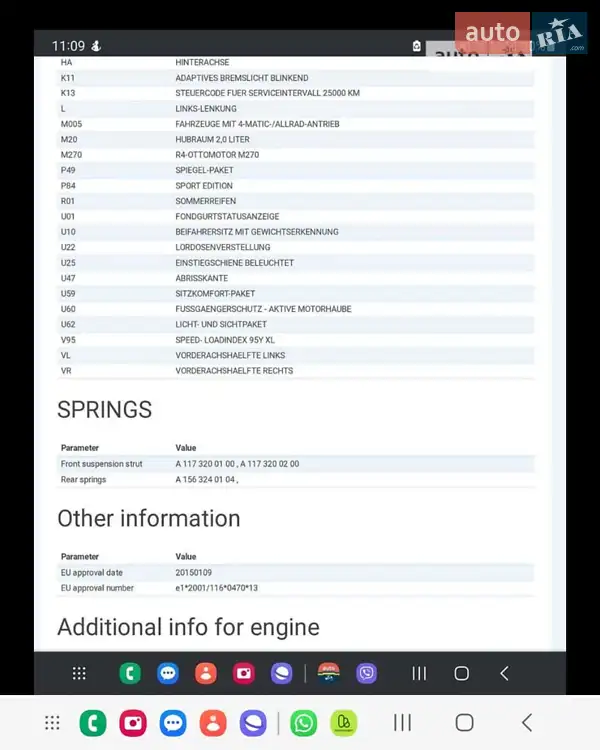600x750 pixels.
Task: Show recent apps from the white navigation bar
Action: (x=403, y=722)
